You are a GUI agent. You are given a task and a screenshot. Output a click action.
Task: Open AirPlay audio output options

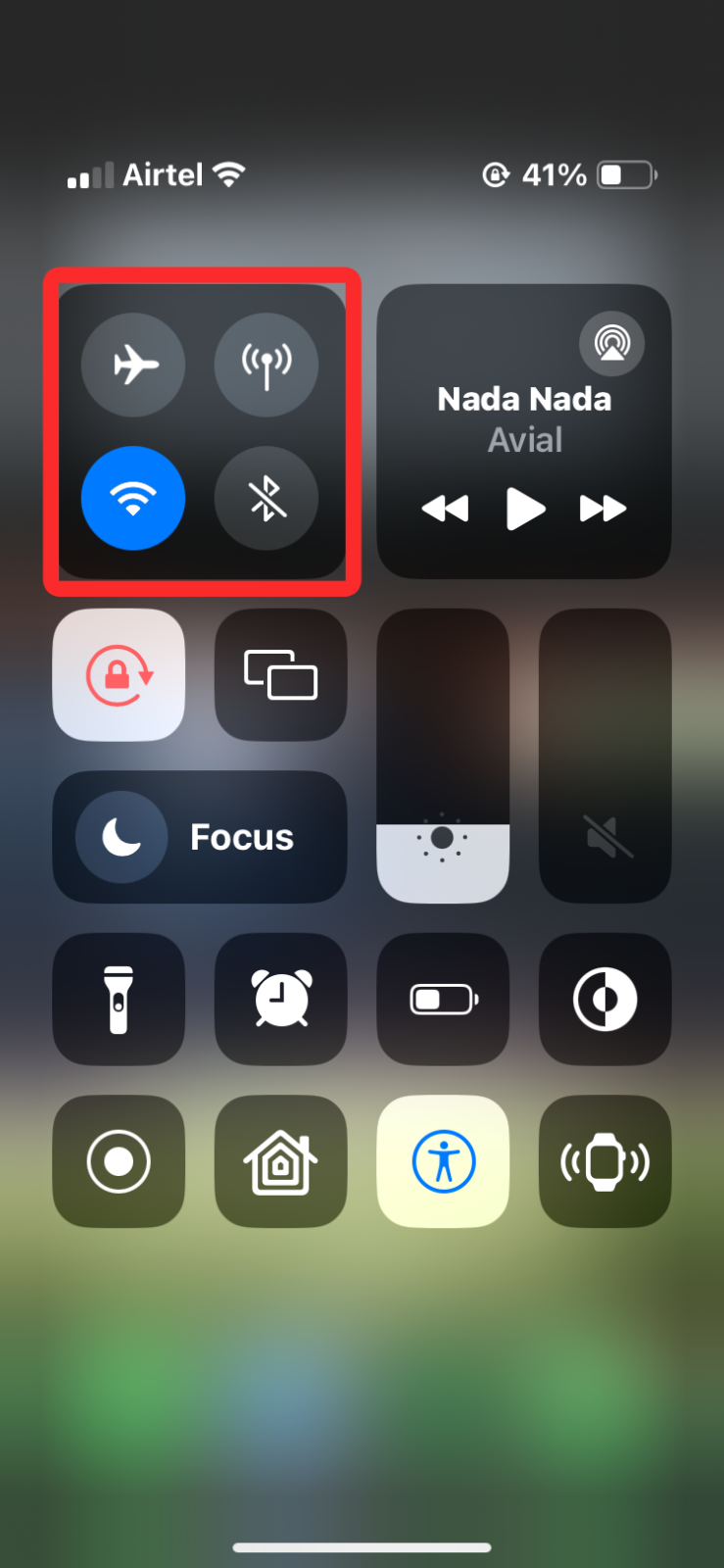pos(611,343)
